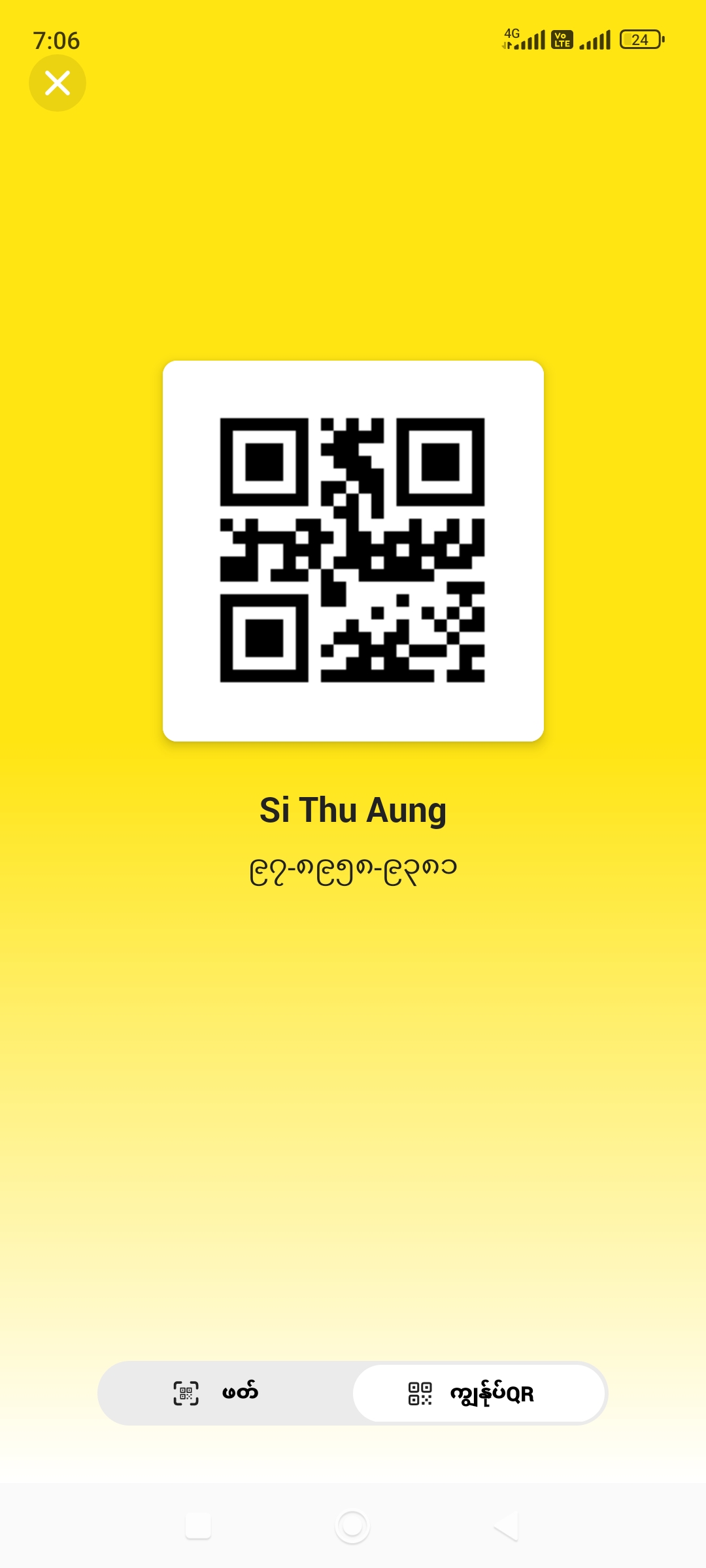Select the ကျွန်ုပ်QR tab

(479, 1393)
